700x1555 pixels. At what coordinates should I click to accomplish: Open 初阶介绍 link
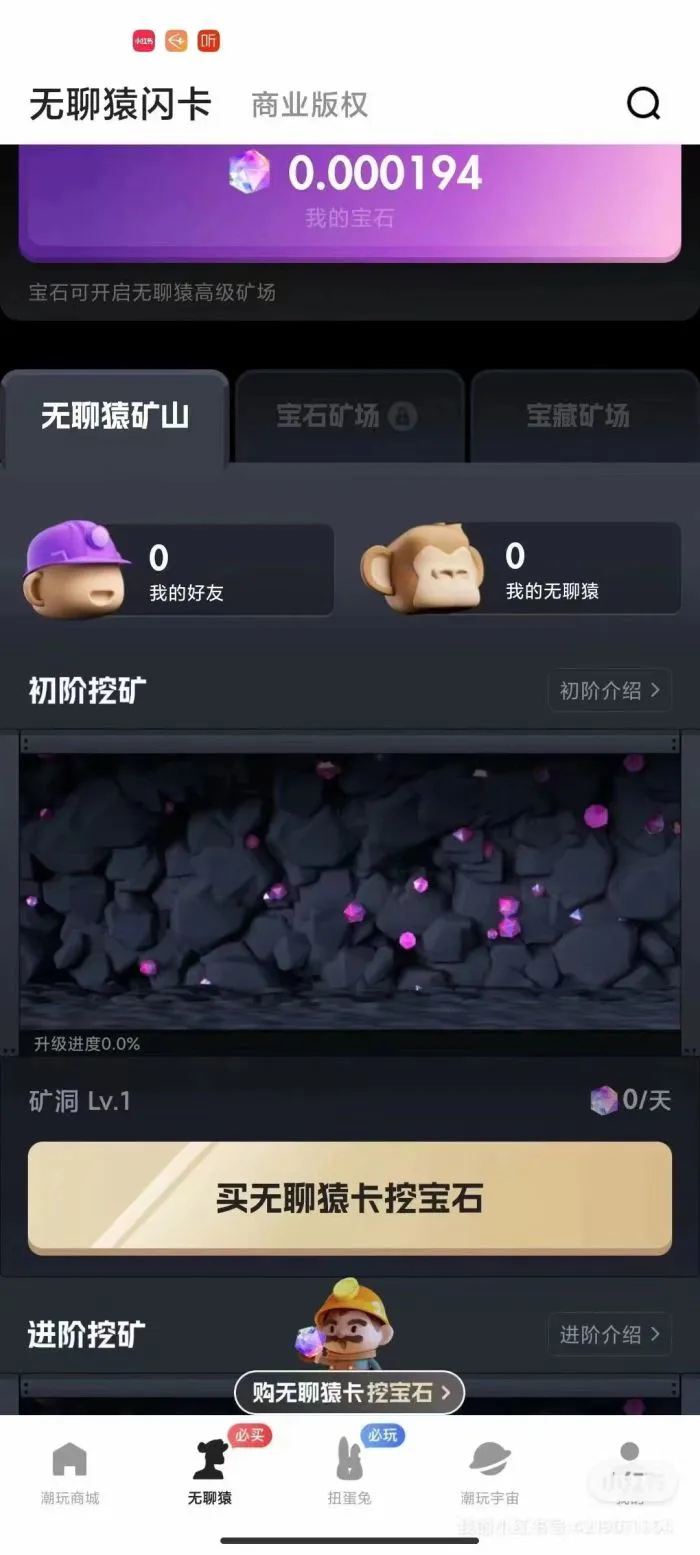609,690
